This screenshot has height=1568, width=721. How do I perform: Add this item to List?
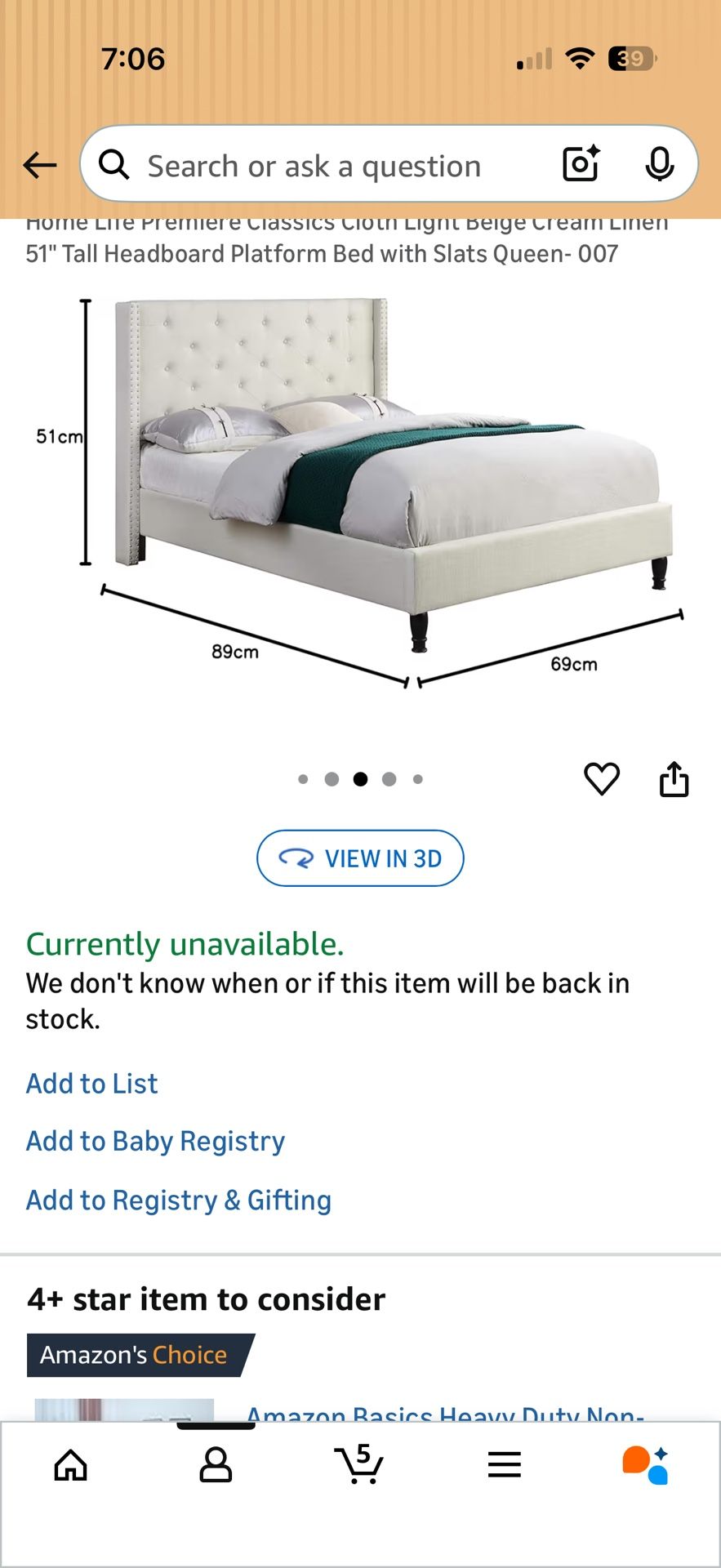[91, 1083]
